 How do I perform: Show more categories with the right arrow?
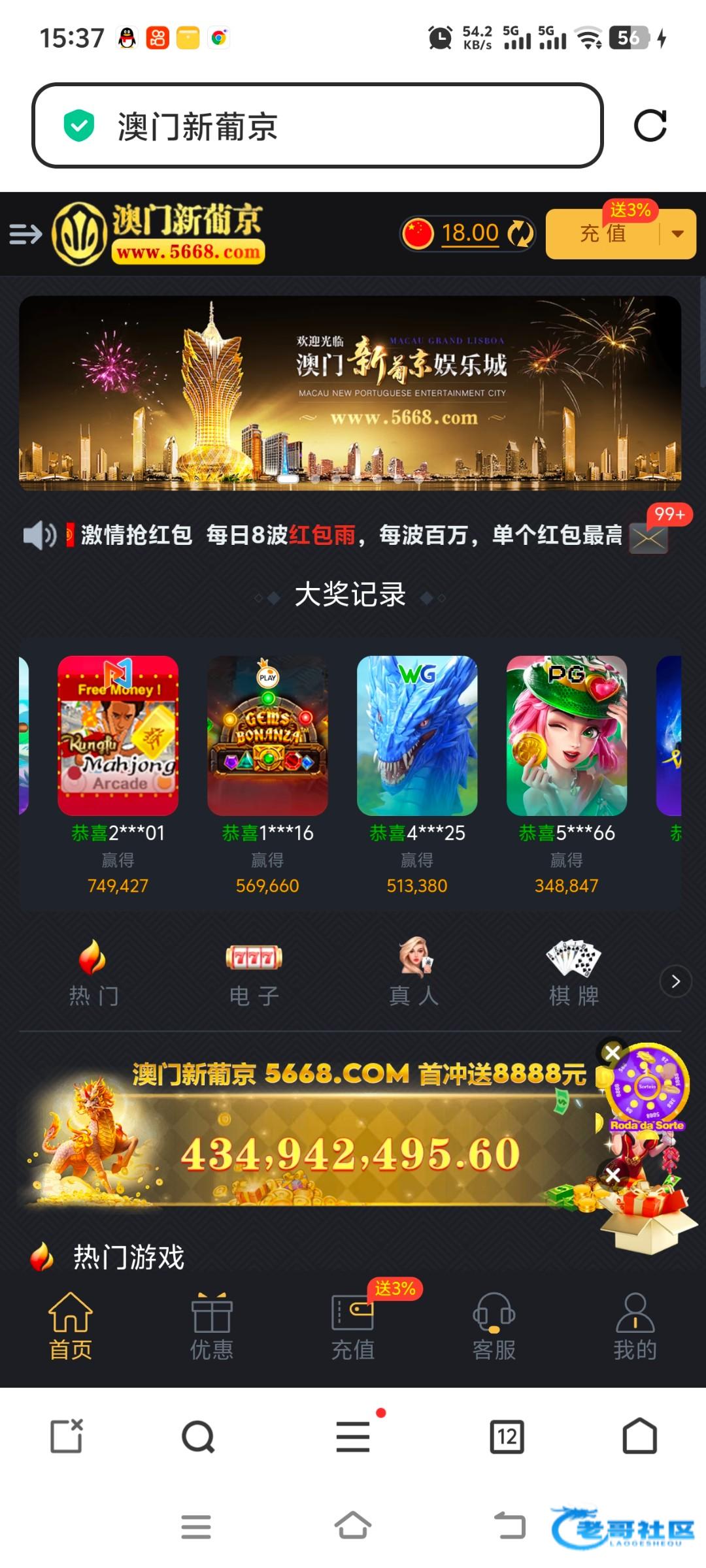tap(675, 981)
